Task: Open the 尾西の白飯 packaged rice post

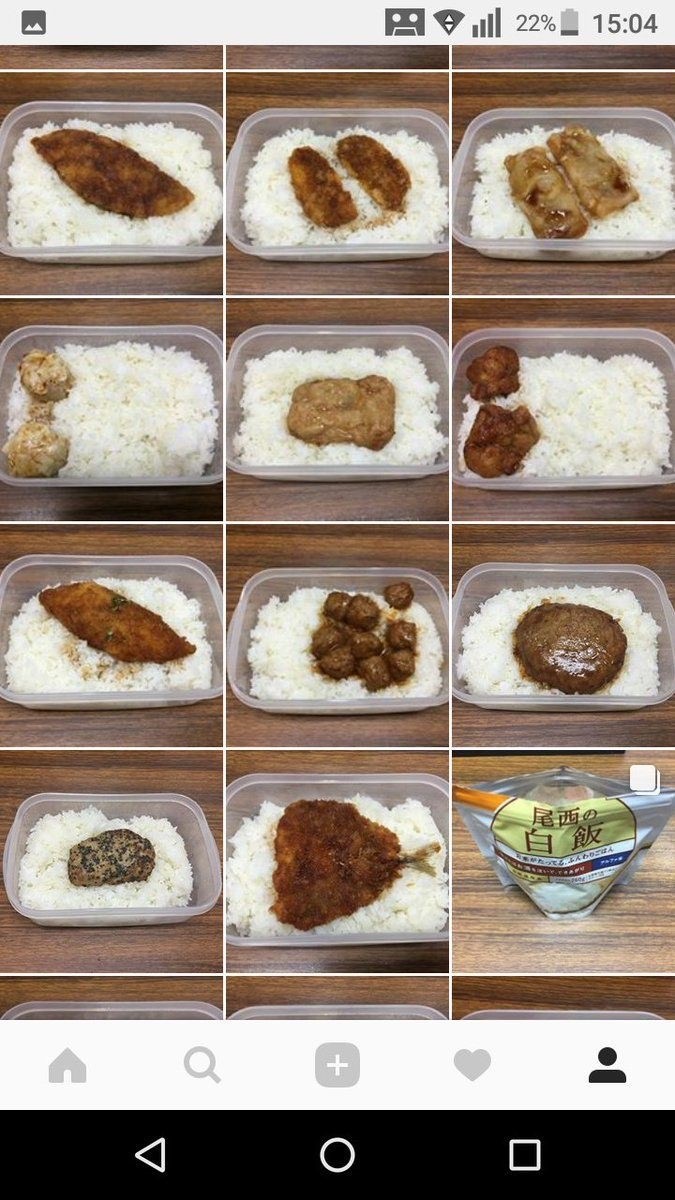Action: coord(563,860)
